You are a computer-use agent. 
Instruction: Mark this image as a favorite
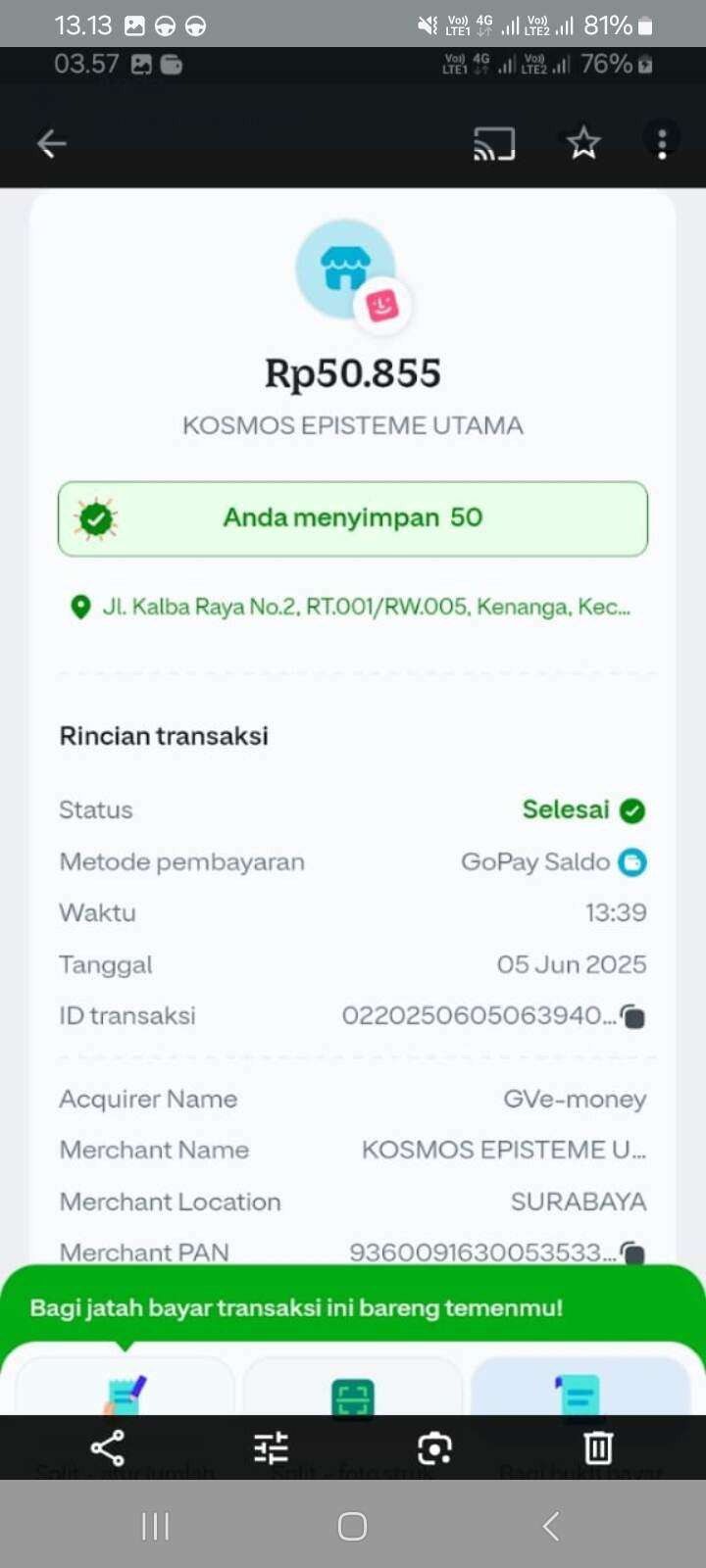pos(583,143)
